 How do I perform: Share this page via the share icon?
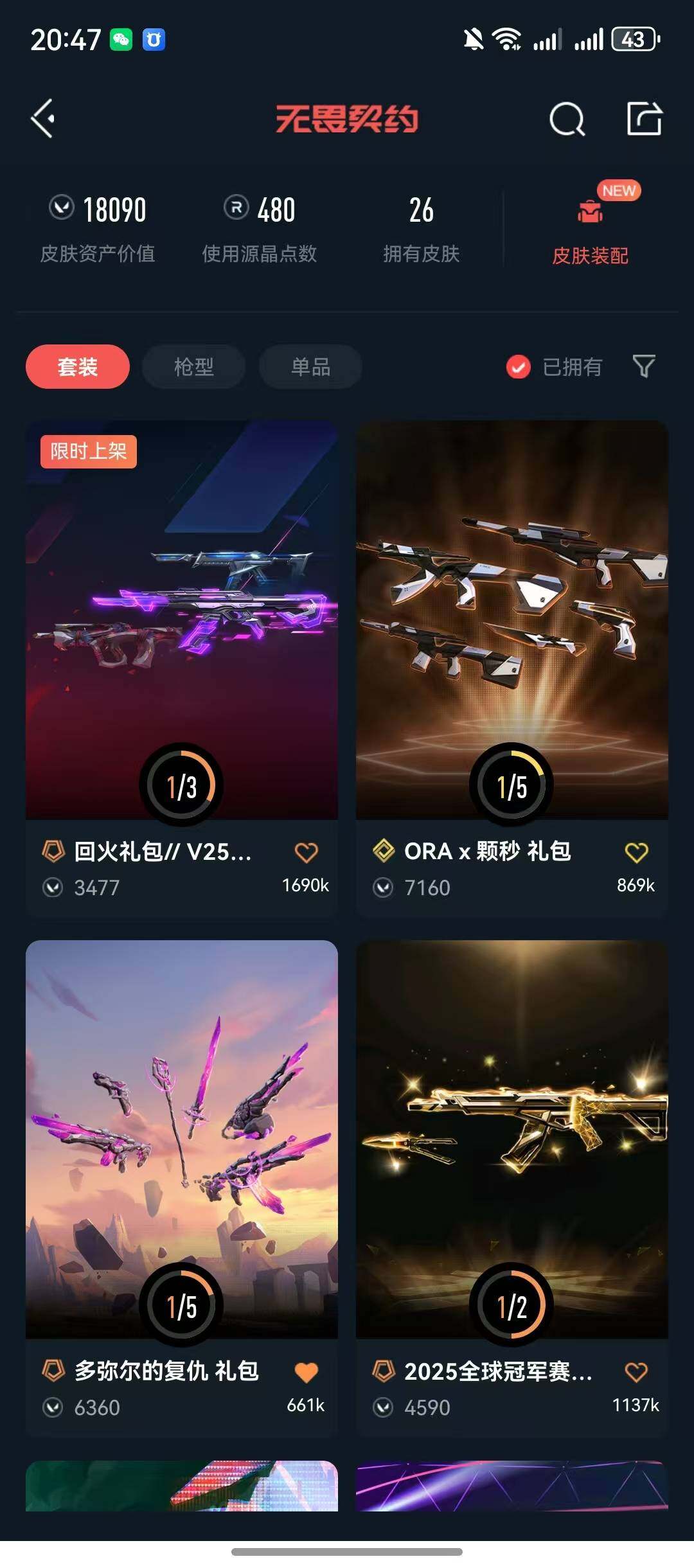click(x=644, y=119)
